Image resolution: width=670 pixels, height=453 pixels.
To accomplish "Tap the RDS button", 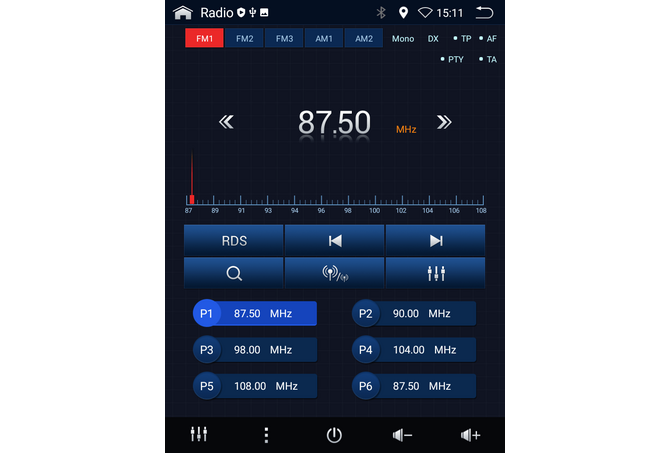I will (234, 240).
